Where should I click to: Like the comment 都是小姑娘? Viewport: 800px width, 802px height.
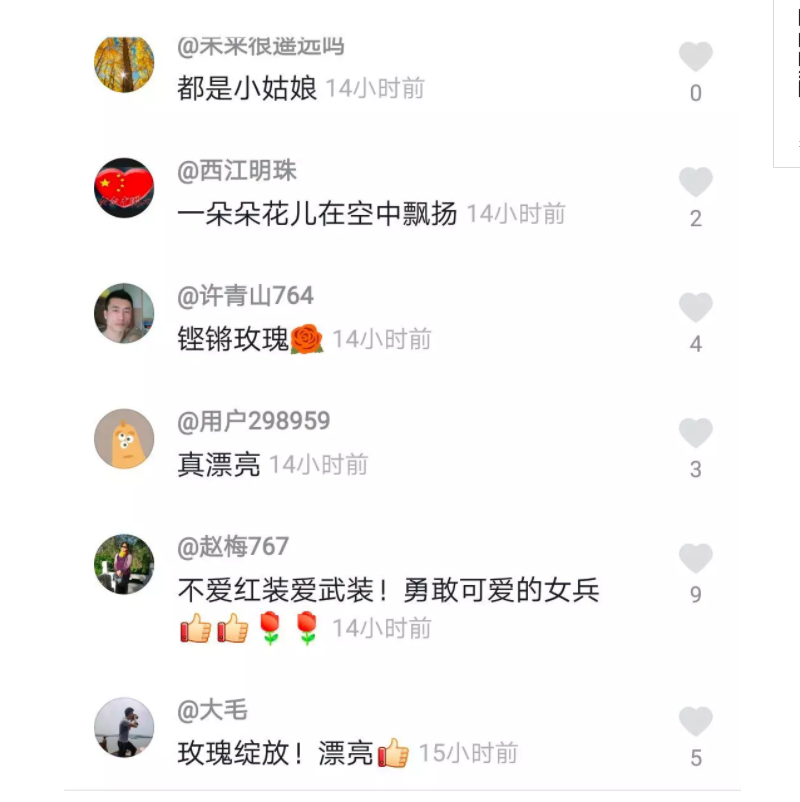[695, 57]
